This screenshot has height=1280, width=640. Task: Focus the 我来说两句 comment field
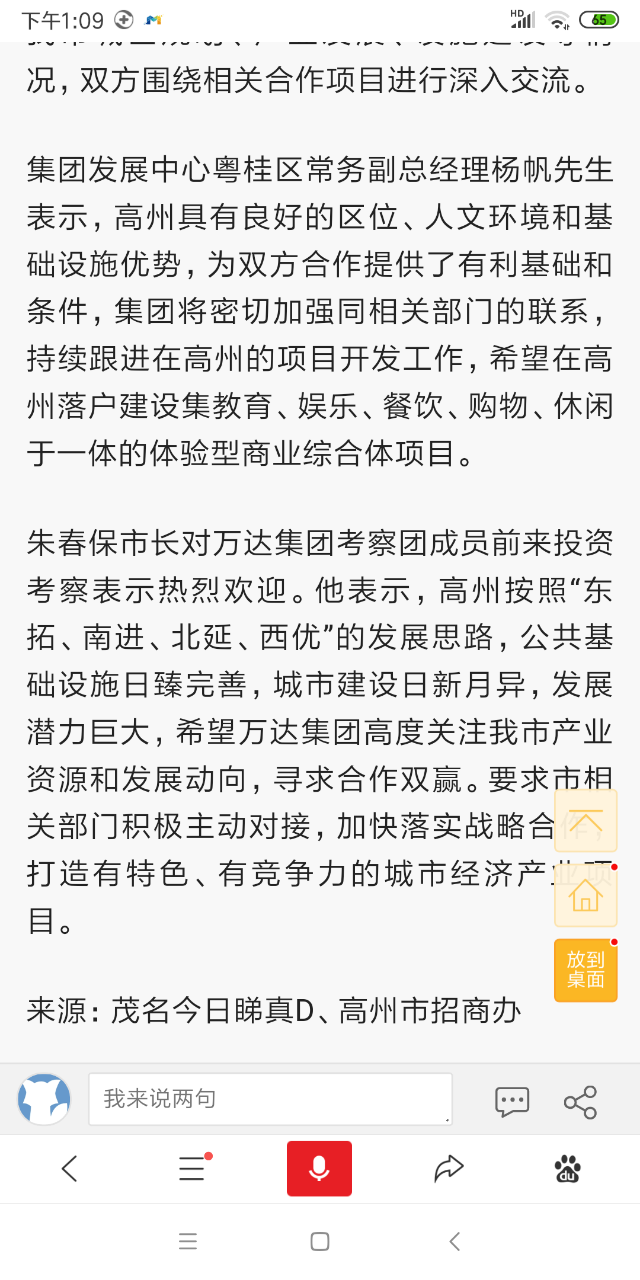(270, 1100)
